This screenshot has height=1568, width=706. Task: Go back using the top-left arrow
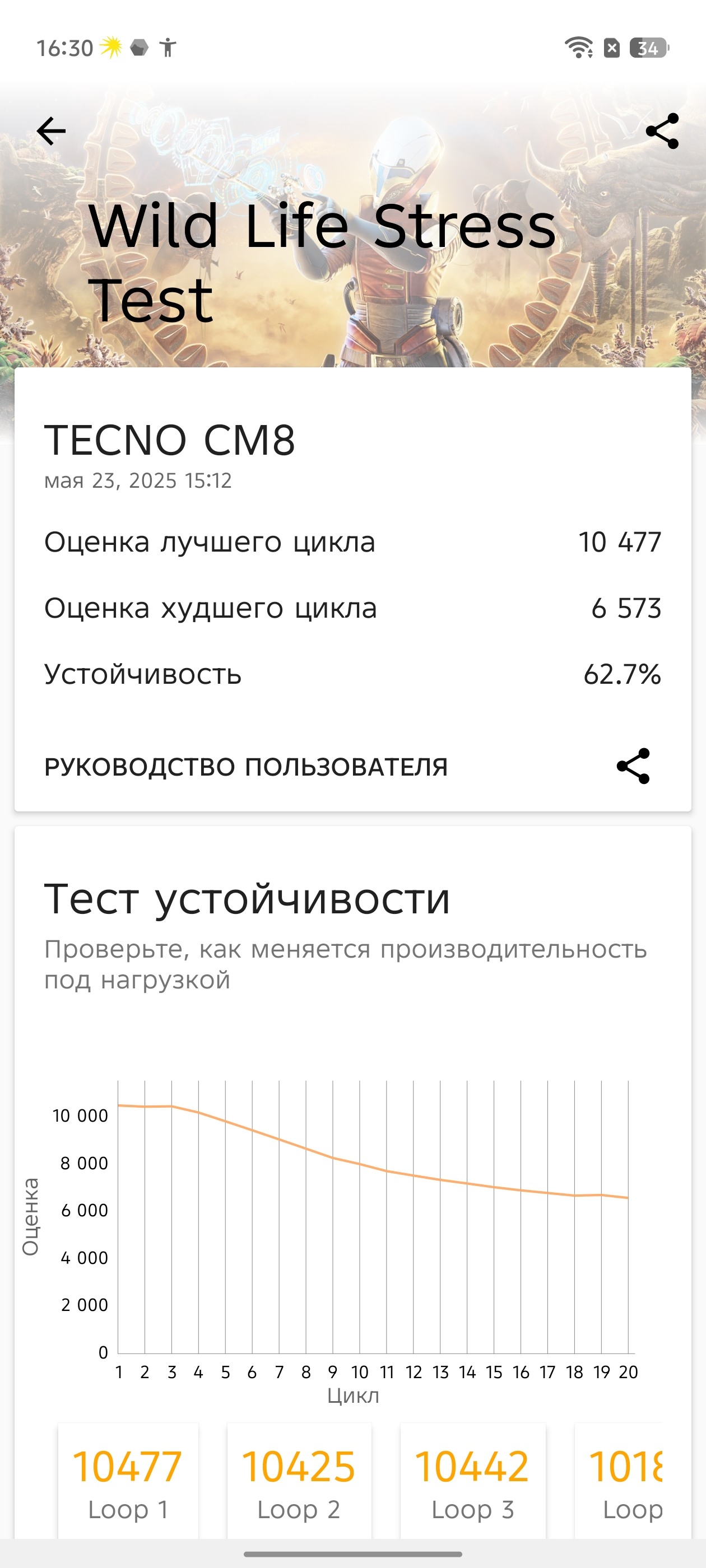[51, 132]
